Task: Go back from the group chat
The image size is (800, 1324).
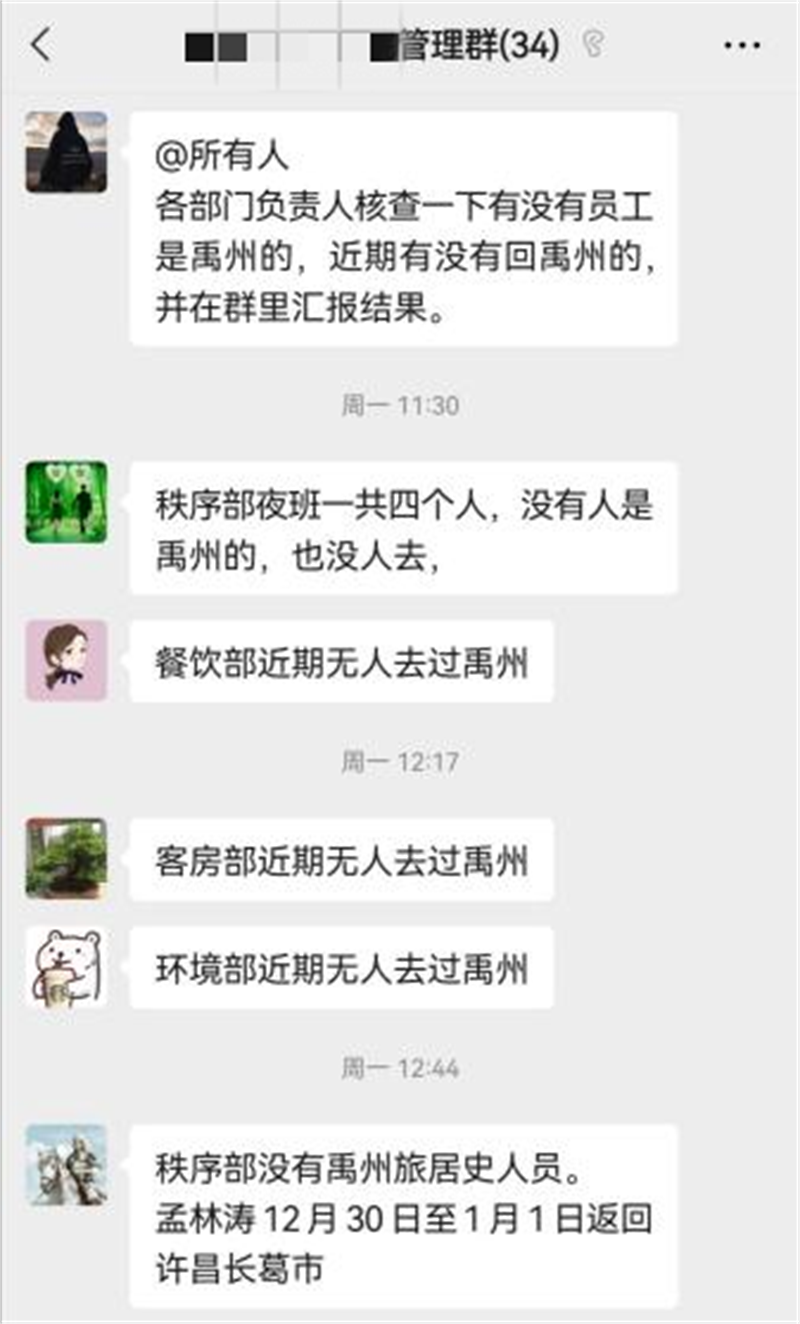Action: tap(40, 45)
